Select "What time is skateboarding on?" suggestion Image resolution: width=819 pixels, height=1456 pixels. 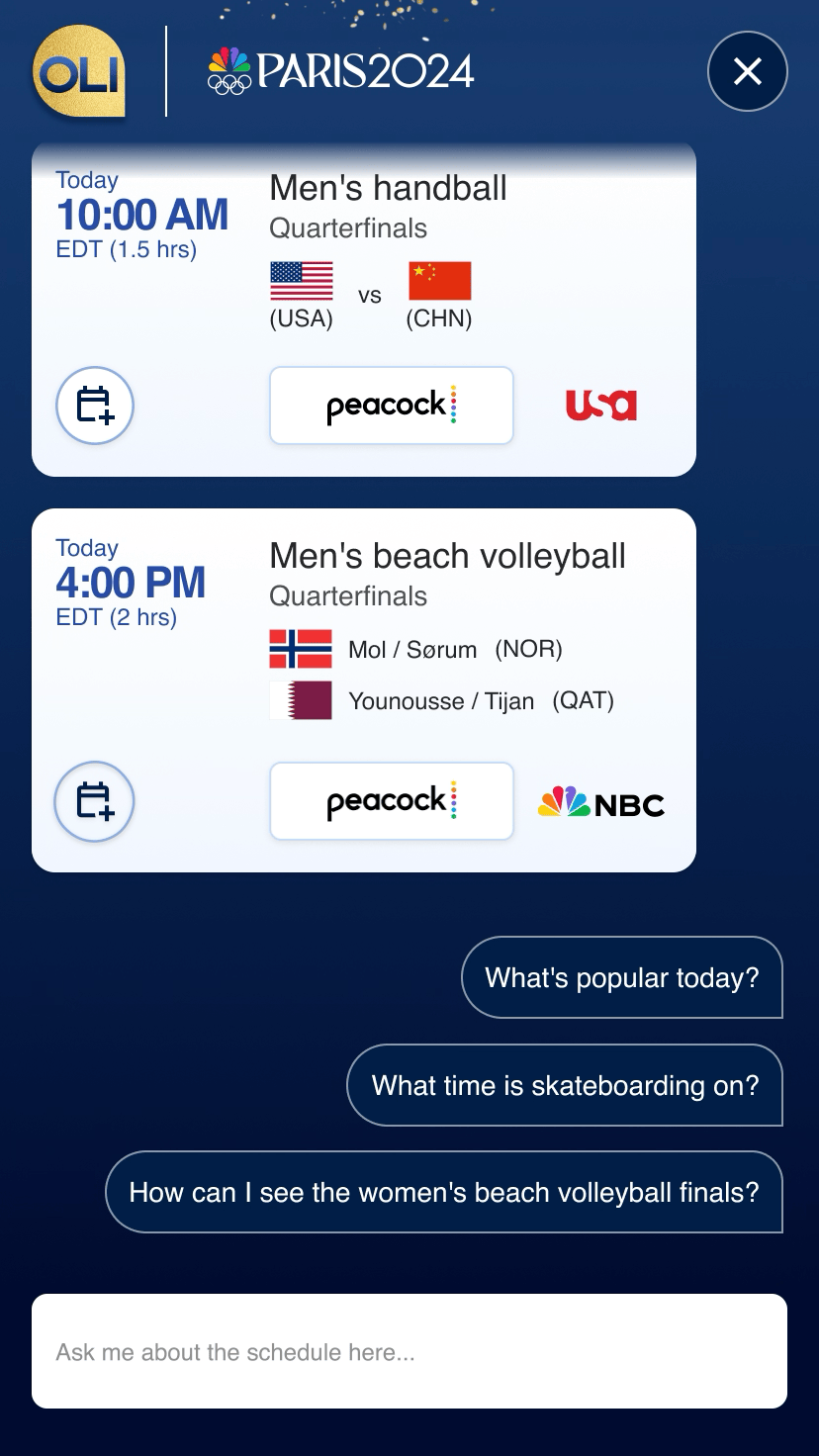tap(565, 1085)
